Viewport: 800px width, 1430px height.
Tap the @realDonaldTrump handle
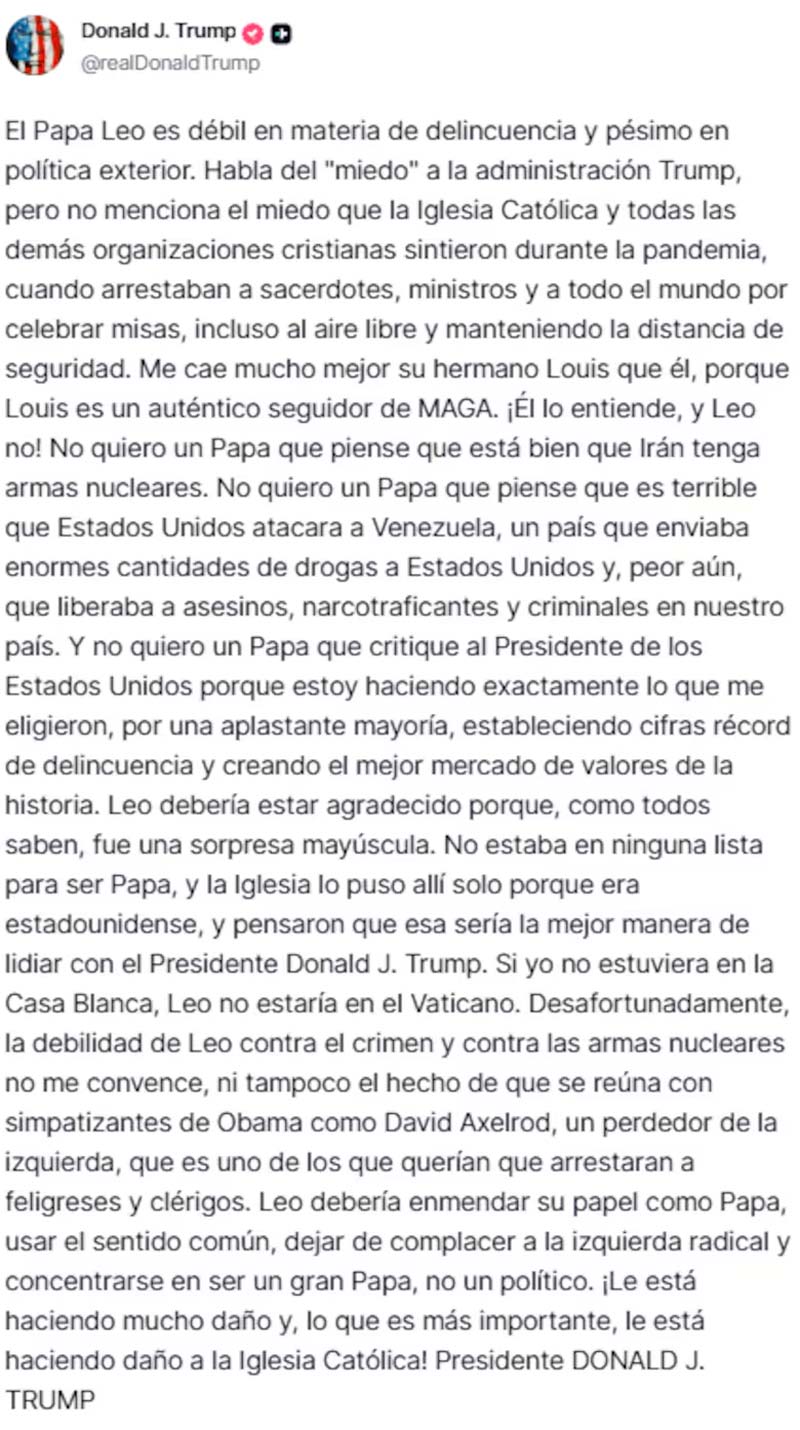click(170, 63)
